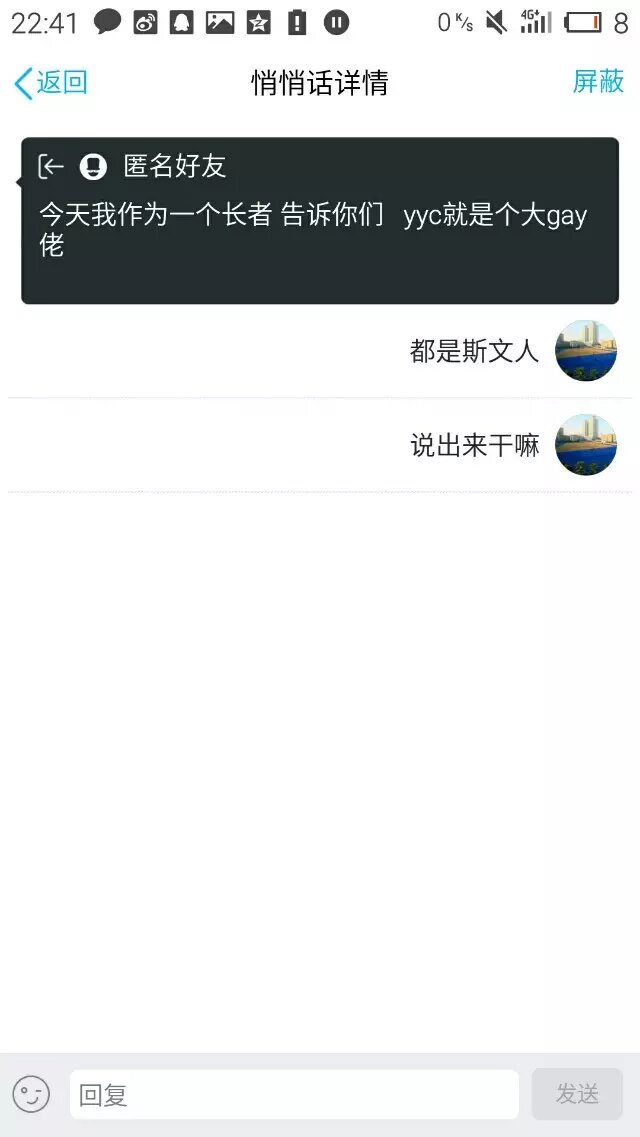Select the reply 说出来干嘛

point(474,446)
